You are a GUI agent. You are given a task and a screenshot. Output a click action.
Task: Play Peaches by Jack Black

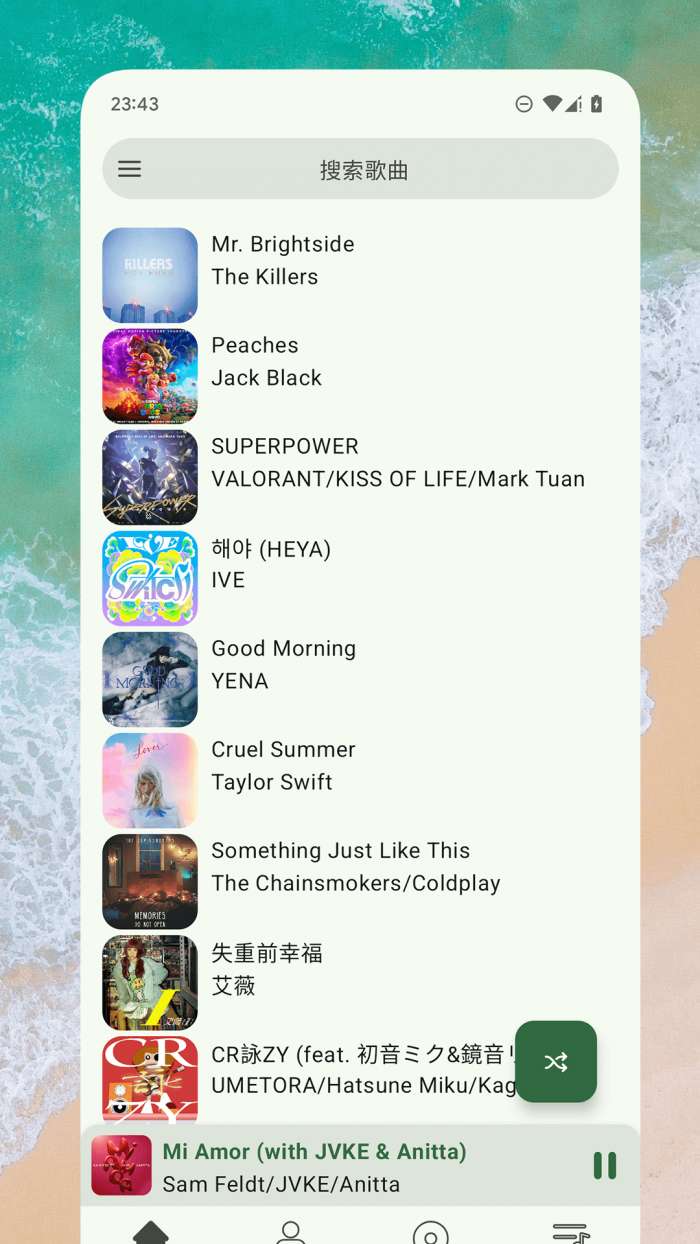(360, 362)
